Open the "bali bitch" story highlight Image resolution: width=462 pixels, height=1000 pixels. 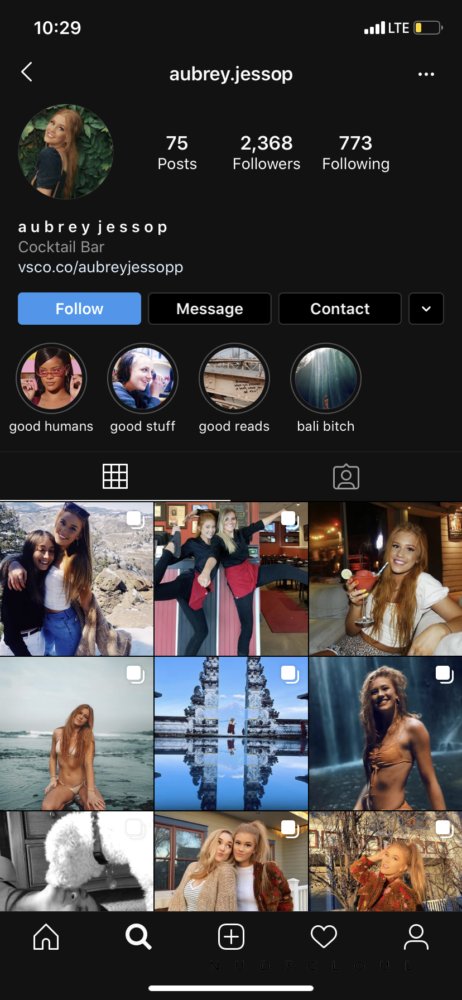point(325,379)
